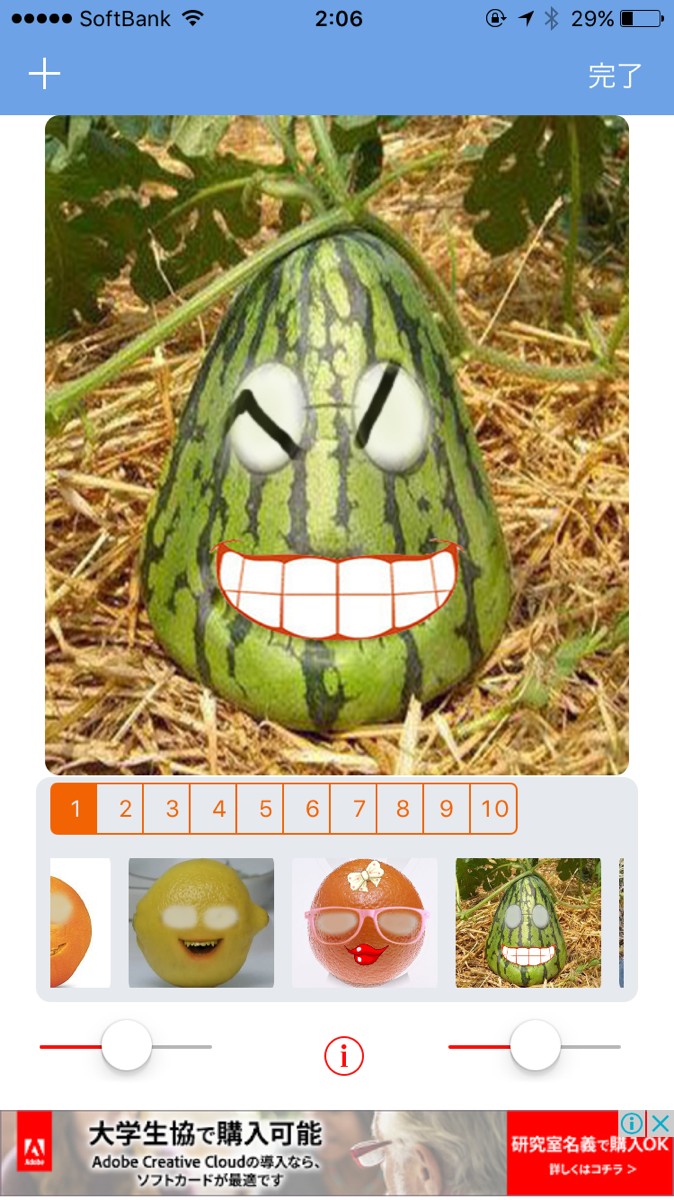Select category tab 4
The image size is (674, 1200).
[x=219, y=809]
